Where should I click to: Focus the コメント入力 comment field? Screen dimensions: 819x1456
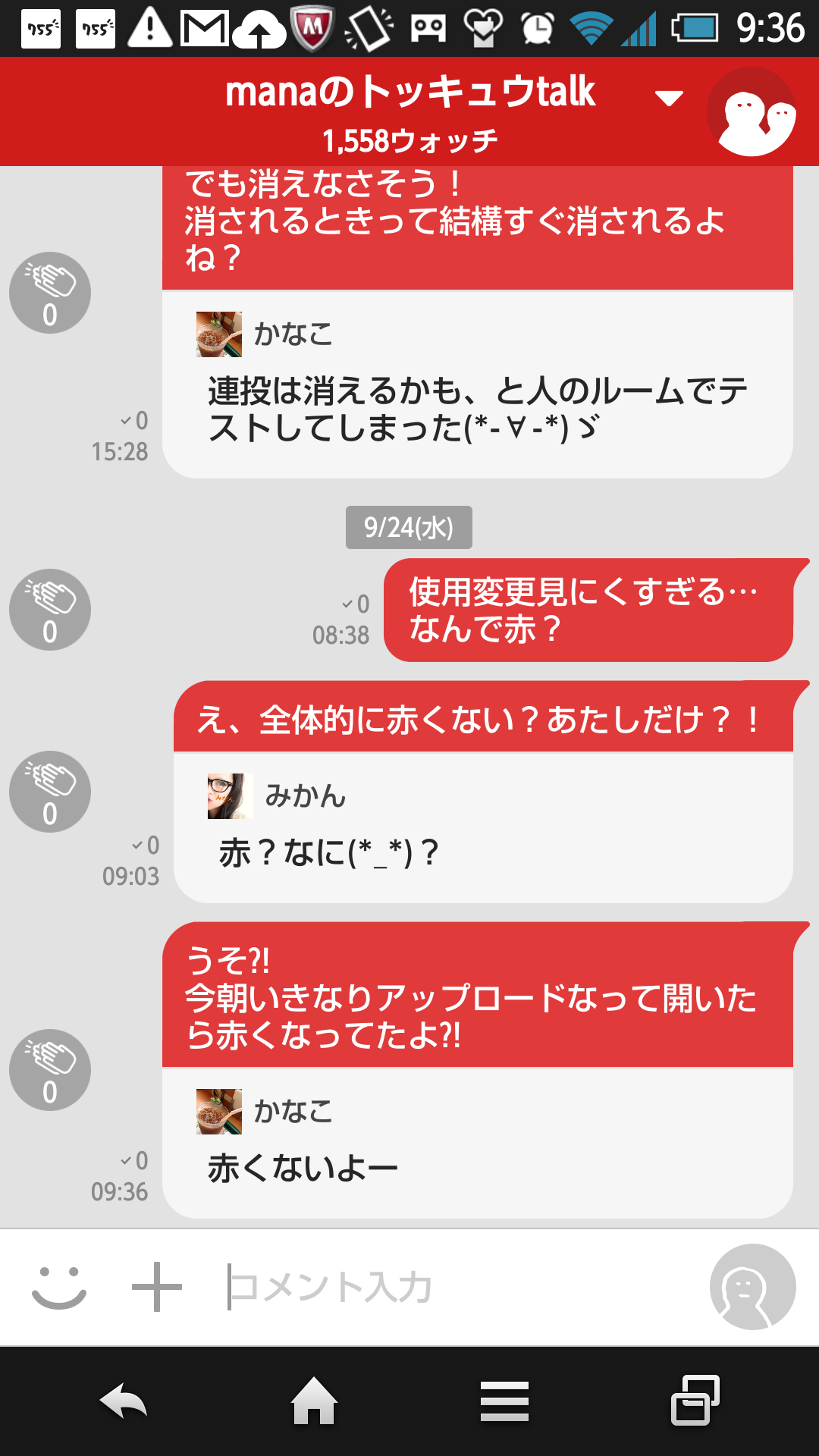455,1287
